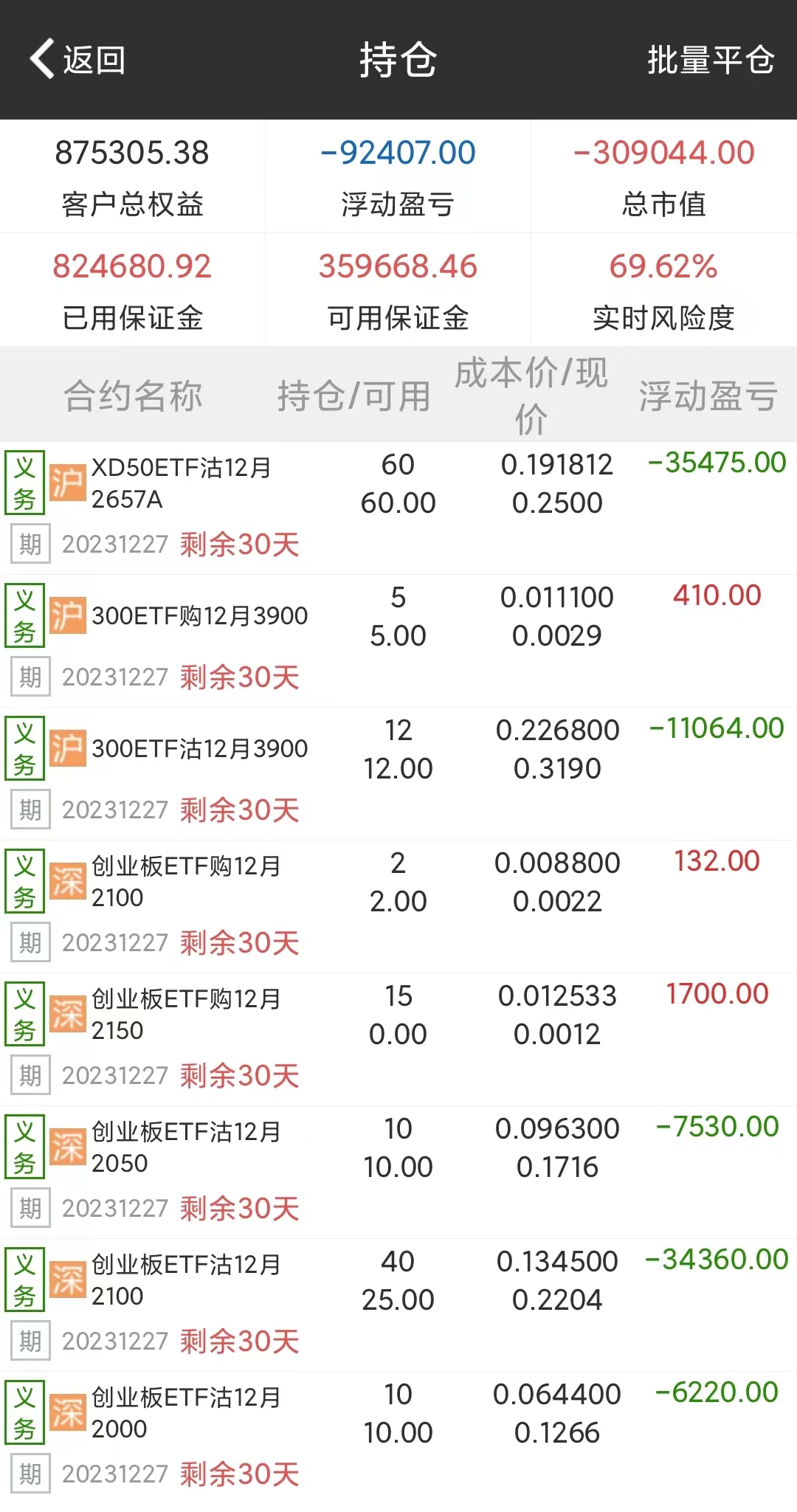This screenshot has height=1512, width=797.
Task: Open the XD50ETF沽12月2657A position
Action: 181,483
